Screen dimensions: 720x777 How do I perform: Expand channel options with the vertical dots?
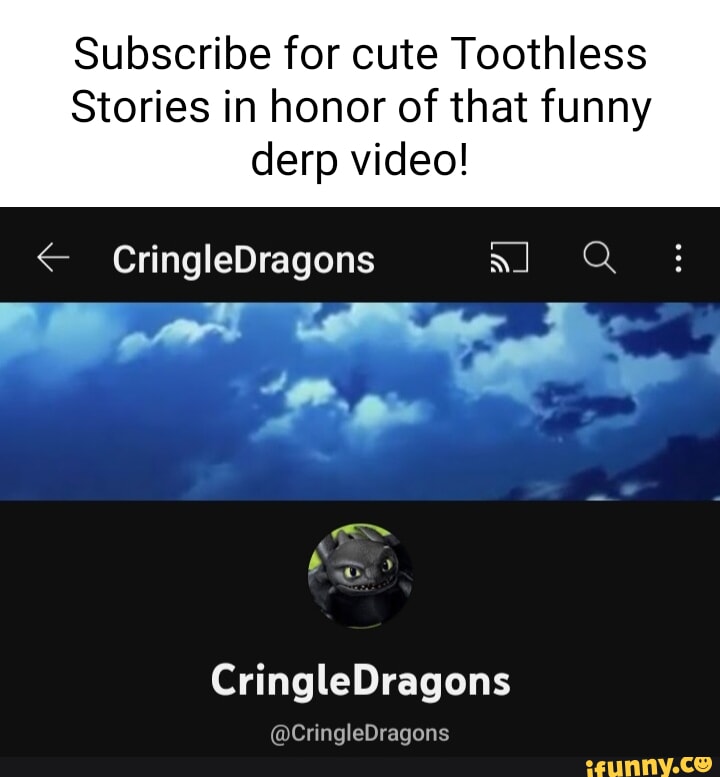676,257
